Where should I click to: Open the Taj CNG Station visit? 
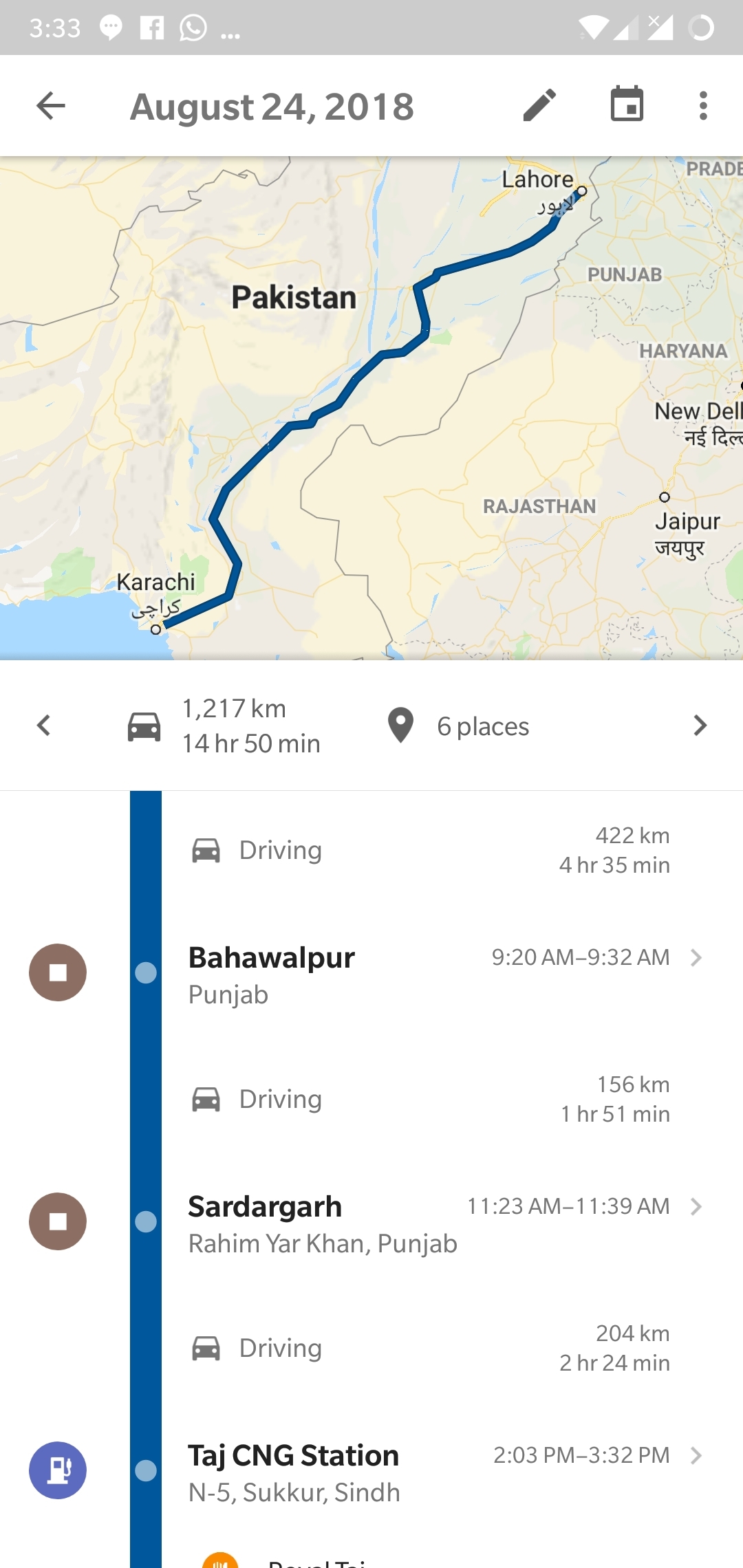click(371, 1472)
